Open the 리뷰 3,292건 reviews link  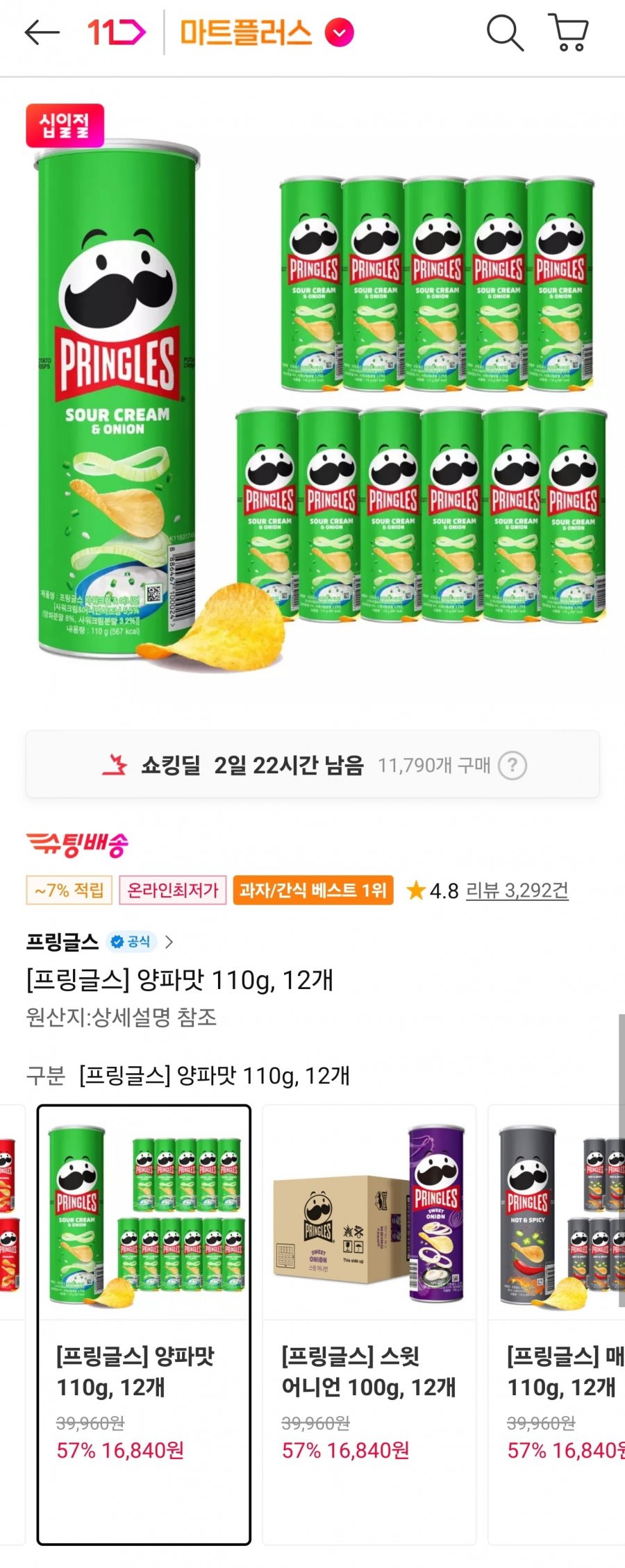[517, 891]
